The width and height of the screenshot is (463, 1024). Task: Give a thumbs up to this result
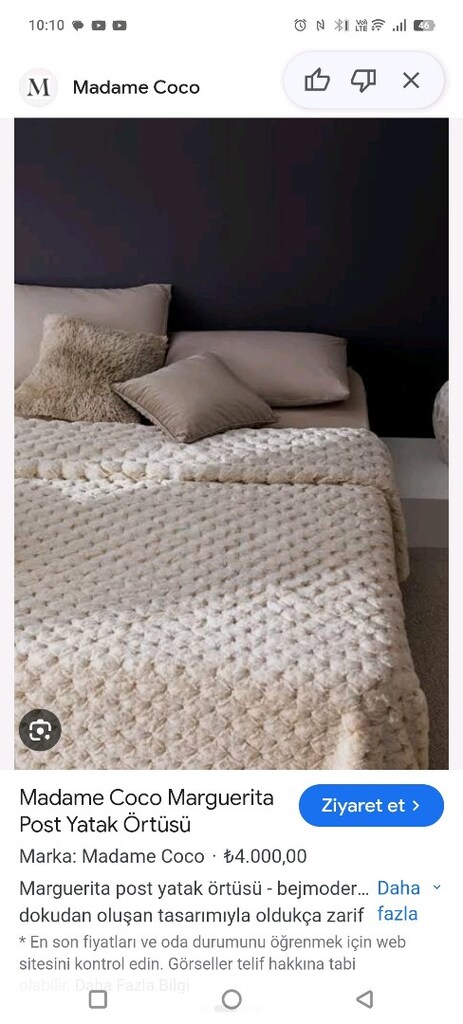click(x=317, y=80)
